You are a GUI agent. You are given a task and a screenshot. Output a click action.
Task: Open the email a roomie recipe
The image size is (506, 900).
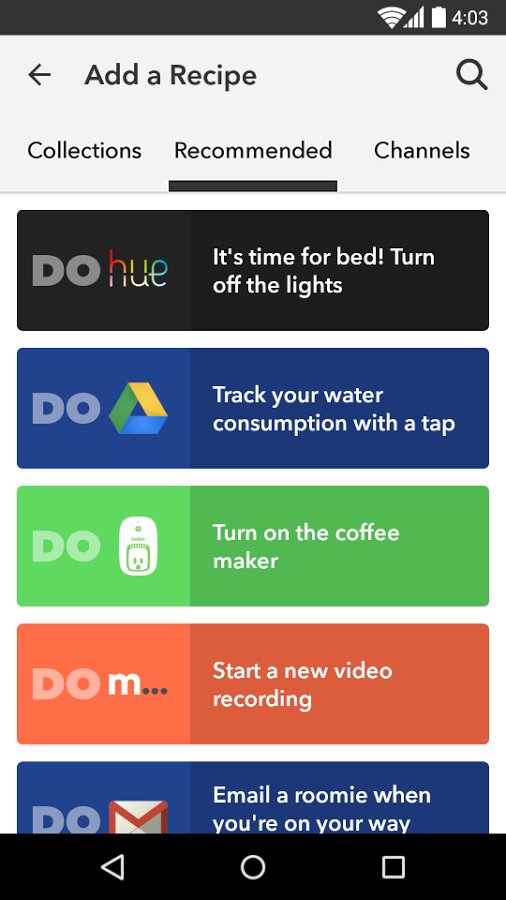pyautogui.click(x=253, y=797)
